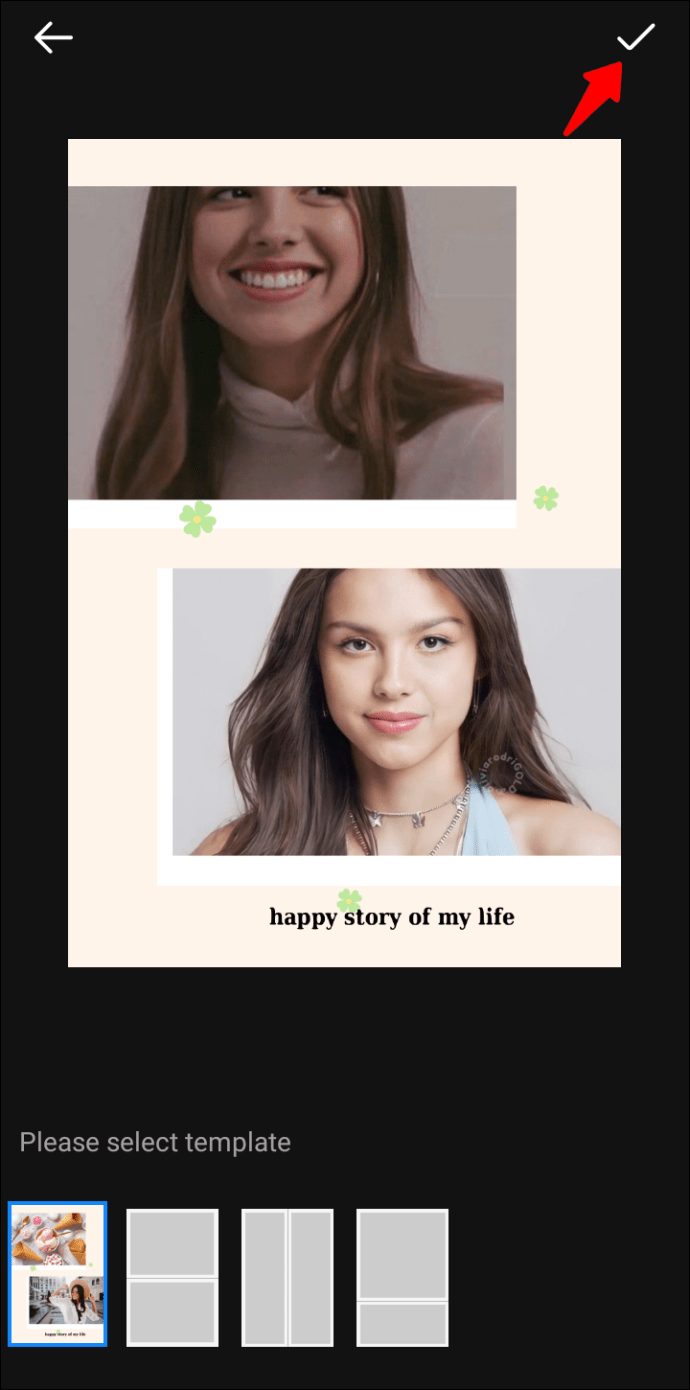Screen dimensions: 690x1390
Task: Choose the large-top small-bottom frame template
Action: pyautogui.click(x=403, y=1277)
